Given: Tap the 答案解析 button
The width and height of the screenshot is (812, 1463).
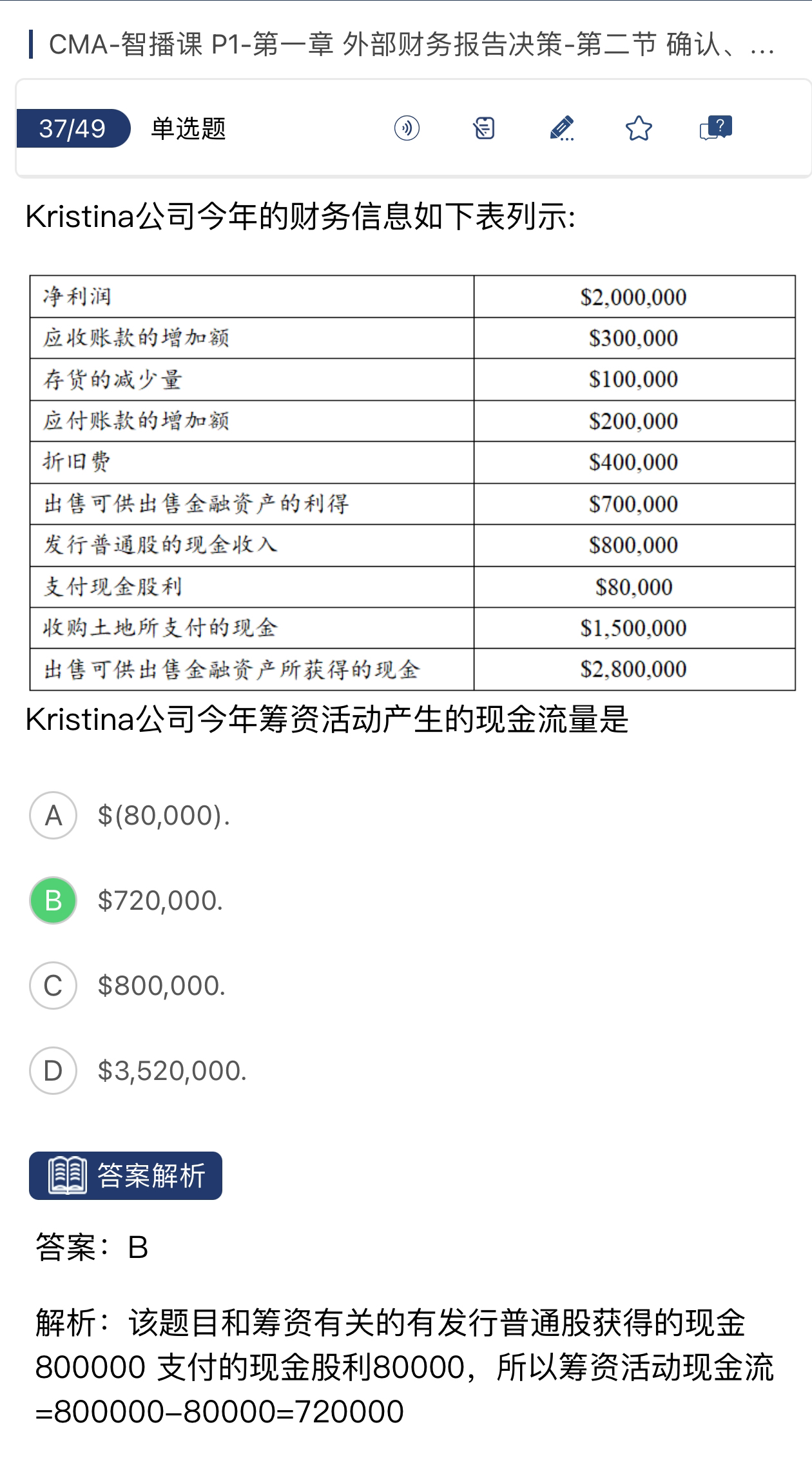Looking at the screenshot, I should (126, 1175).
